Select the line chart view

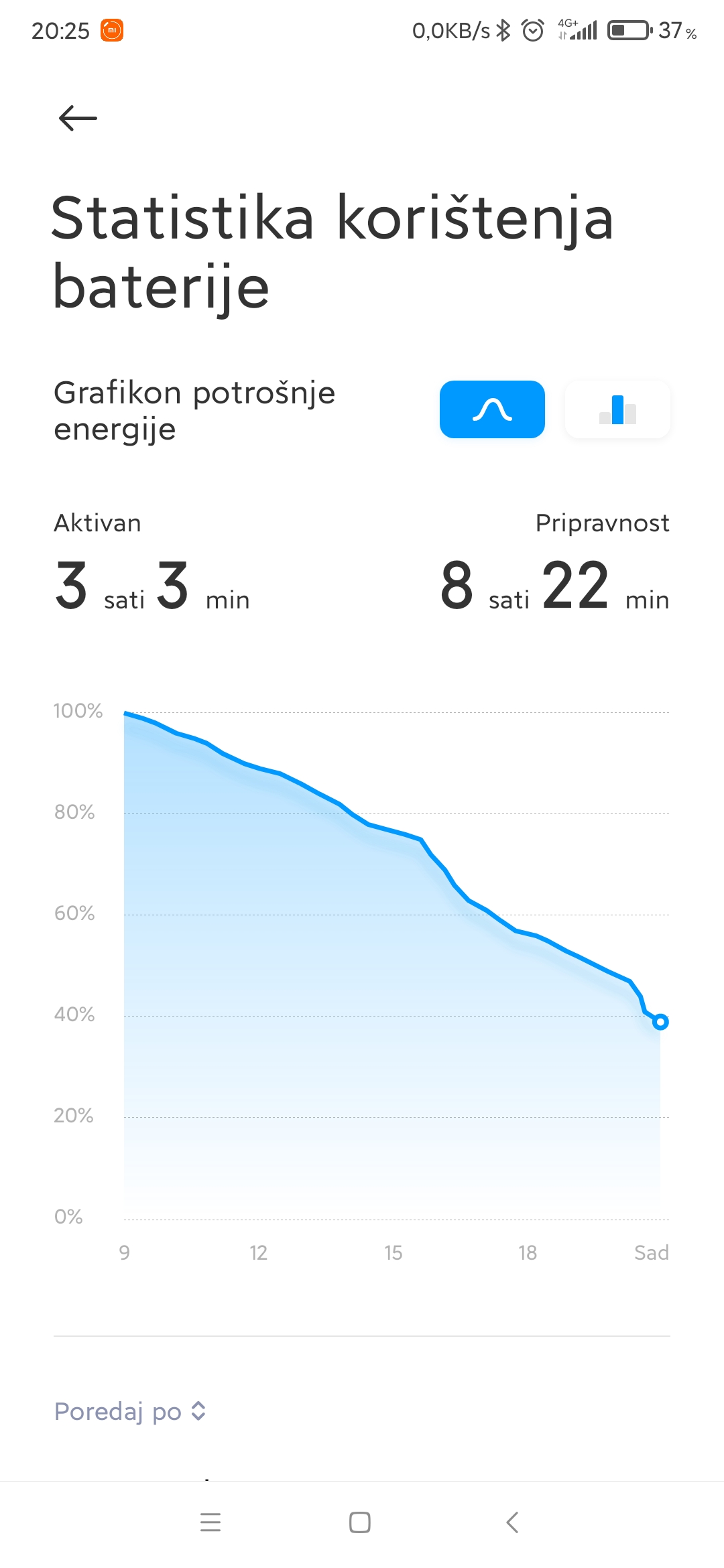tap(492, 409)
